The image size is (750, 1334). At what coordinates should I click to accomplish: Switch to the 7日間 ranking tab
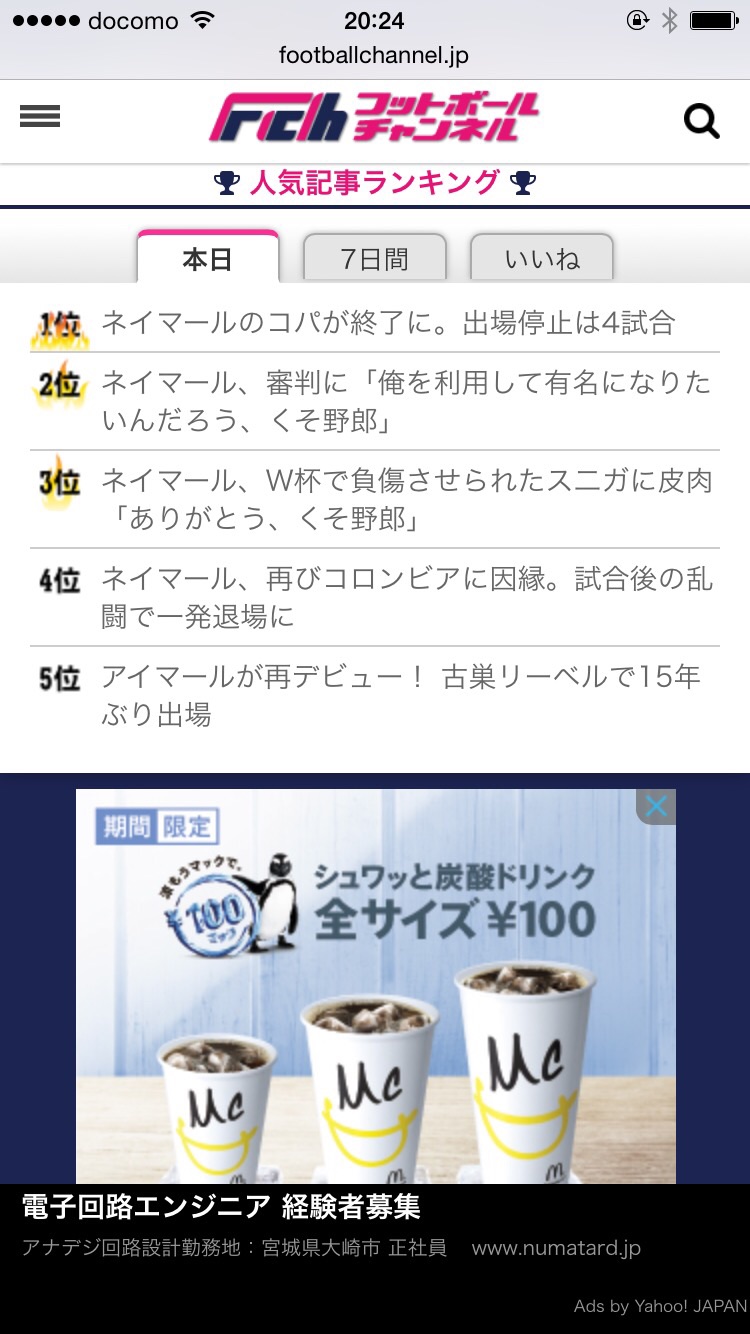tap(374, 260)
